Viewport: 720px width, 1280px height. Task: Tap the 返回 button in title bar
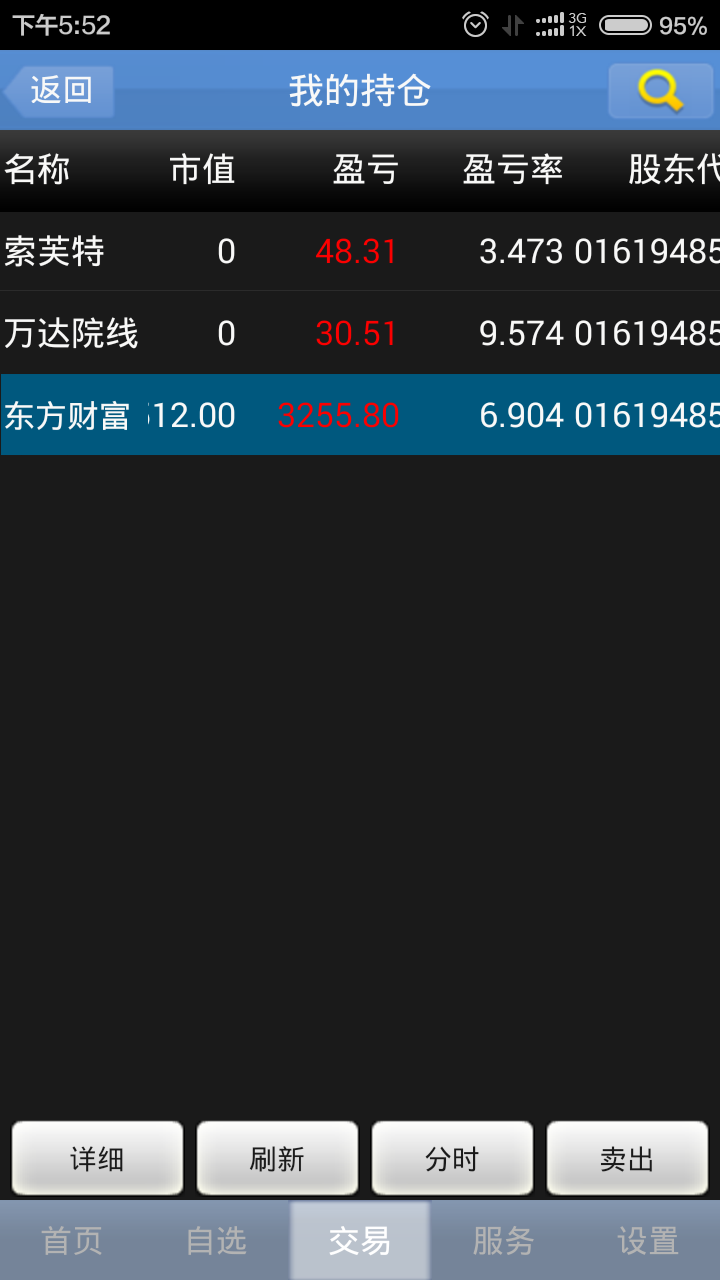click(x=60, y=90)
